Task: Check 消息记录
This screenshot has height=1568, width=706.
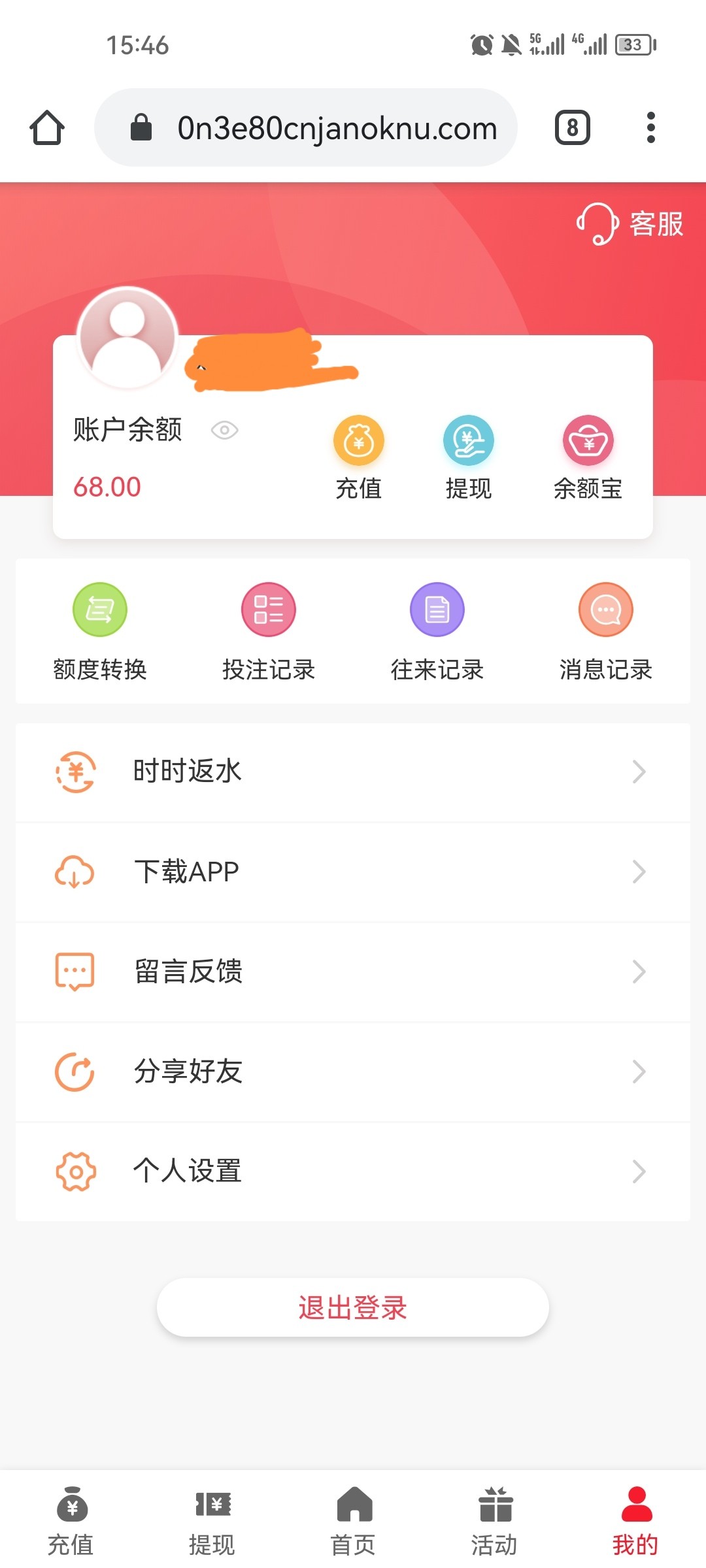Action: [x=606, y=631]
